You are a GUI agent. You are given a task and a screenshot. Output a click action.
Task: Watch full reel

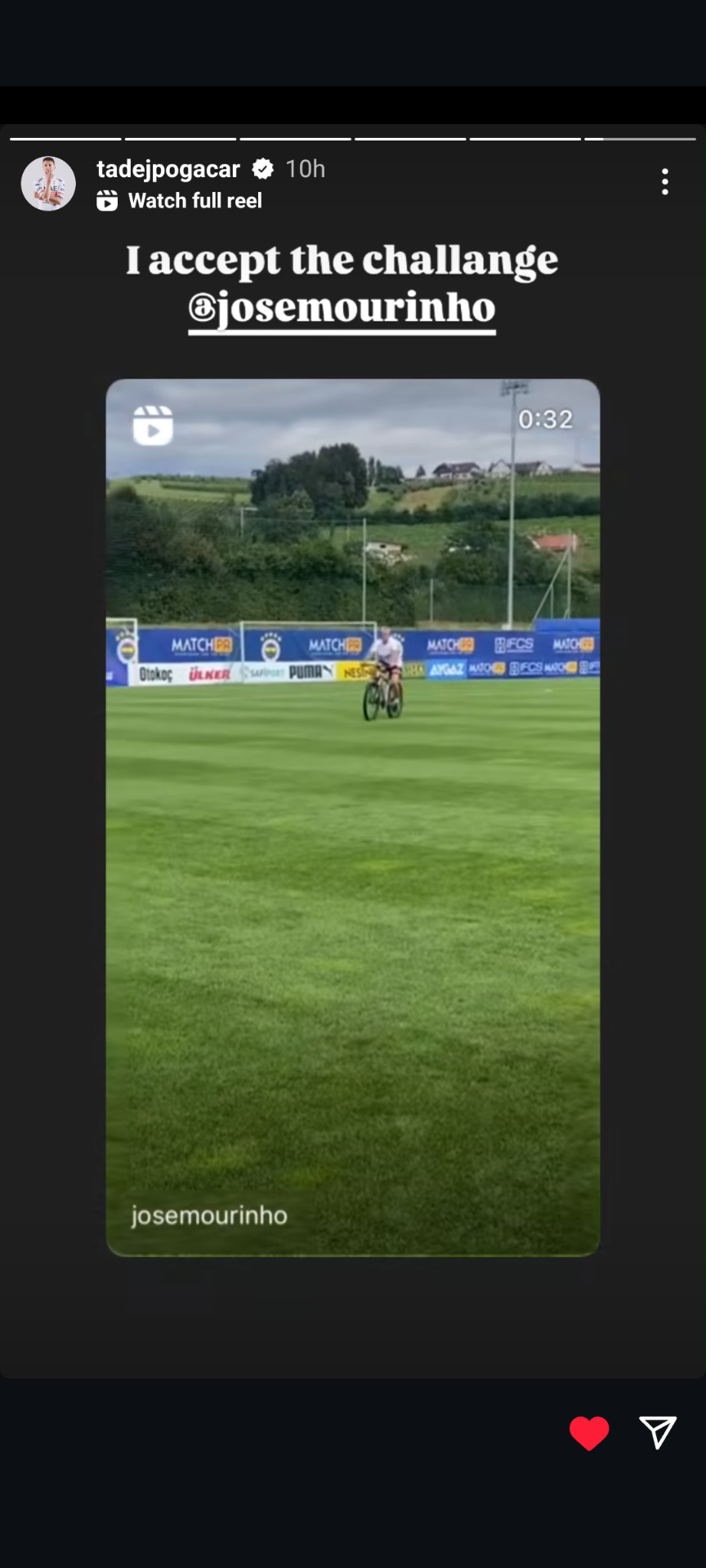tap(180, 201)
